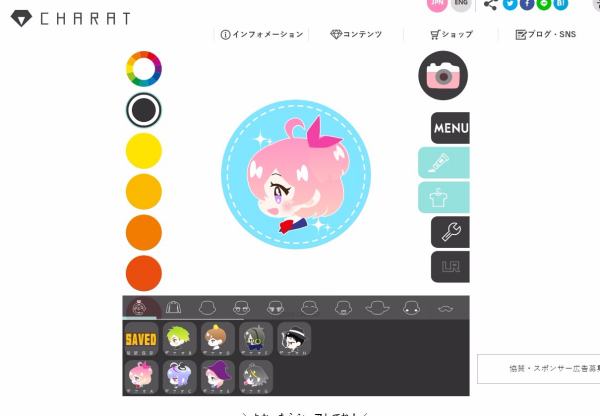Select the purple witch hat character preset
This screenshot has height=416, width=600.
click(217, 376)
